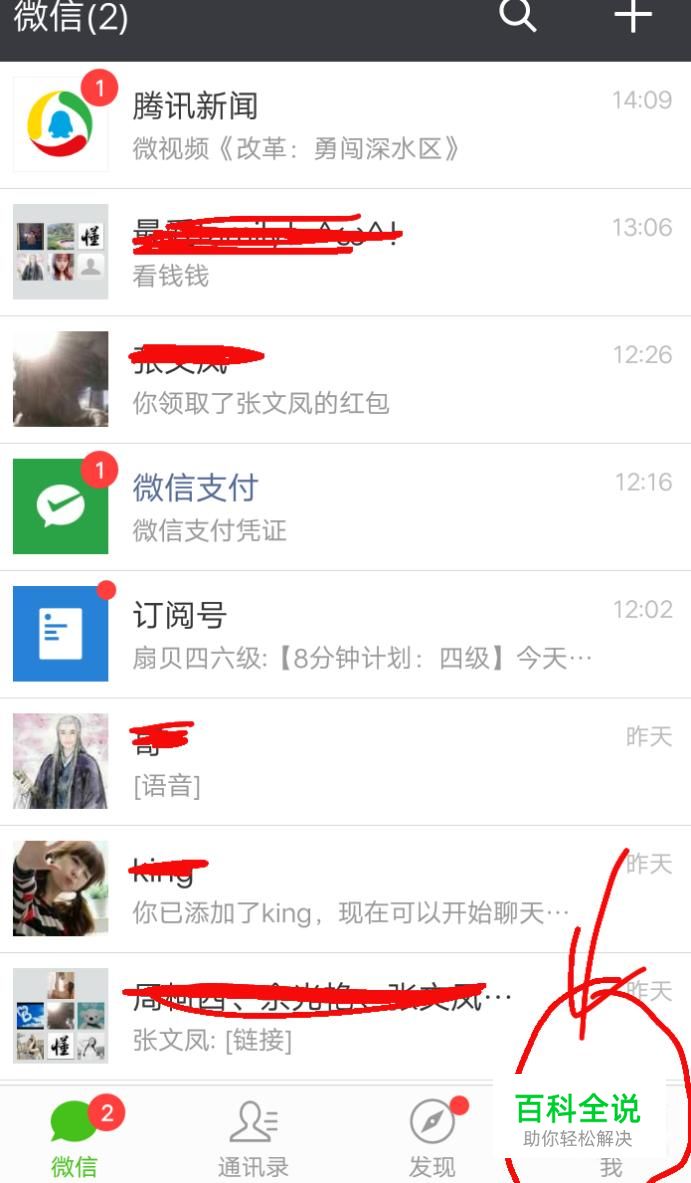Open the chat with [语音] message

click(345, 761)
